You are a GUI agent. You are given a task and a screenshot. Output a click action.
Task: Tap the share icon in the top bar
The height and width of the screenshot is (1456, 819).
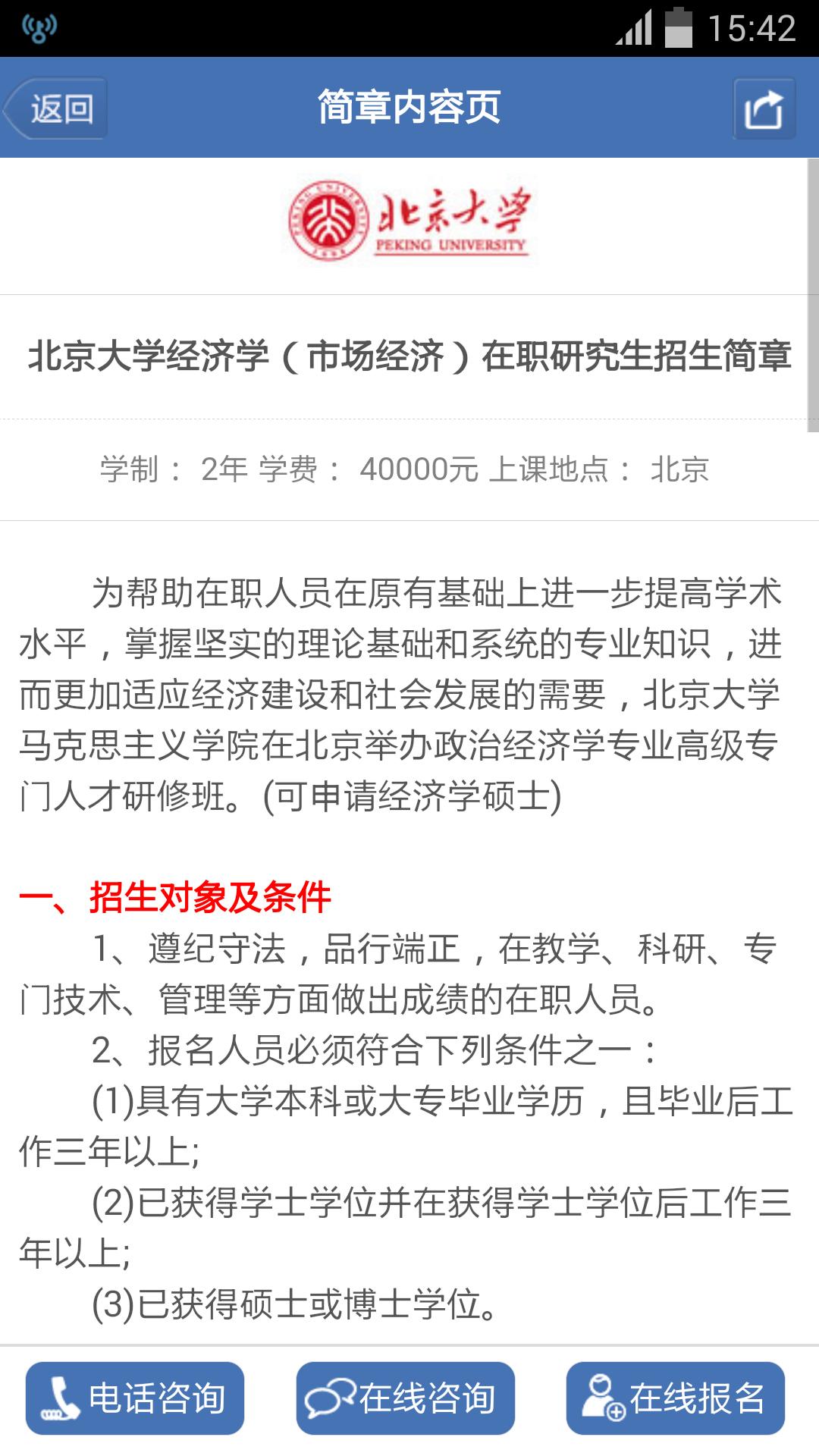(x=765, y=108)
